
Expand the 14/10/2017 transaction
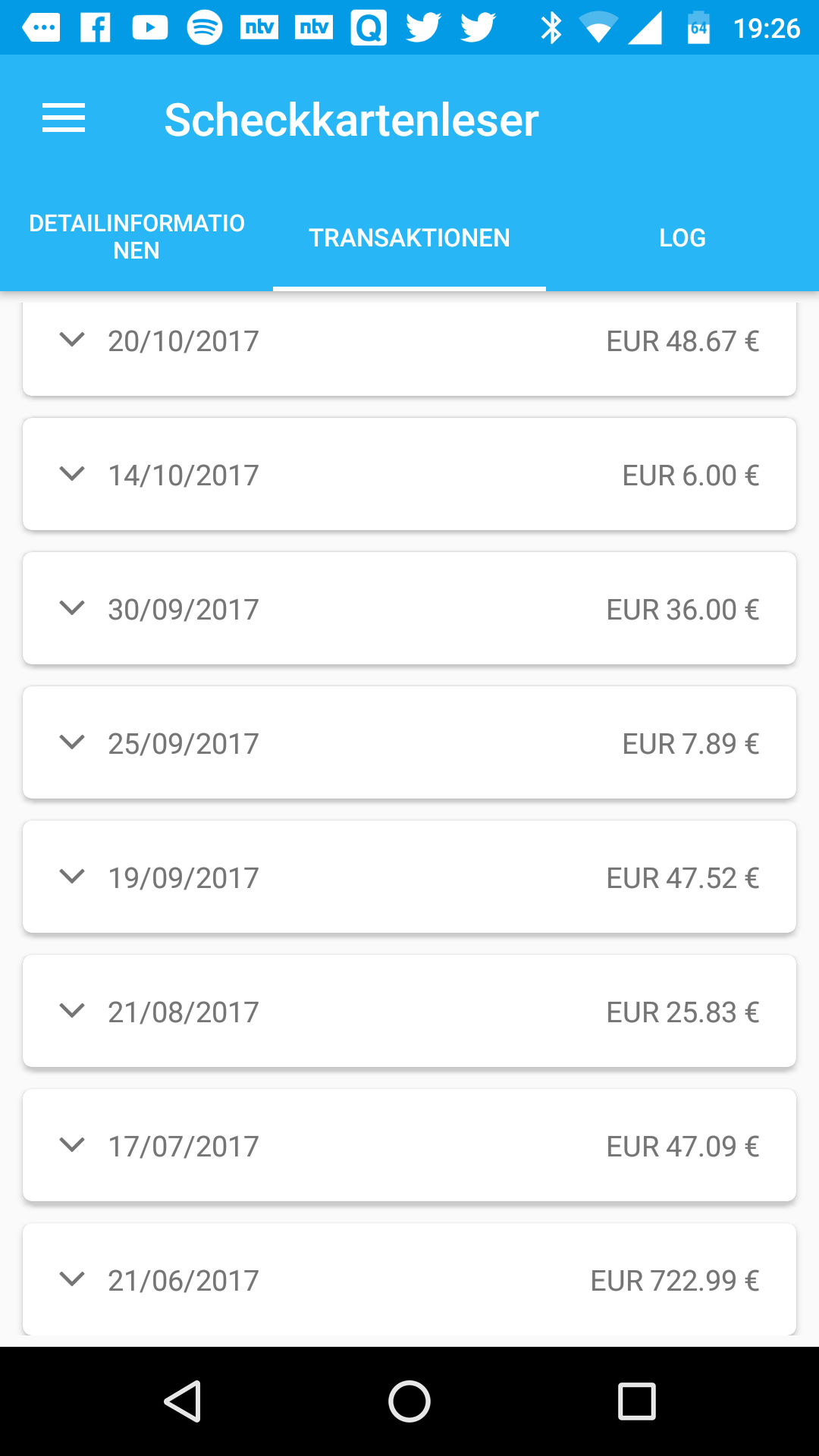(72, 475)
